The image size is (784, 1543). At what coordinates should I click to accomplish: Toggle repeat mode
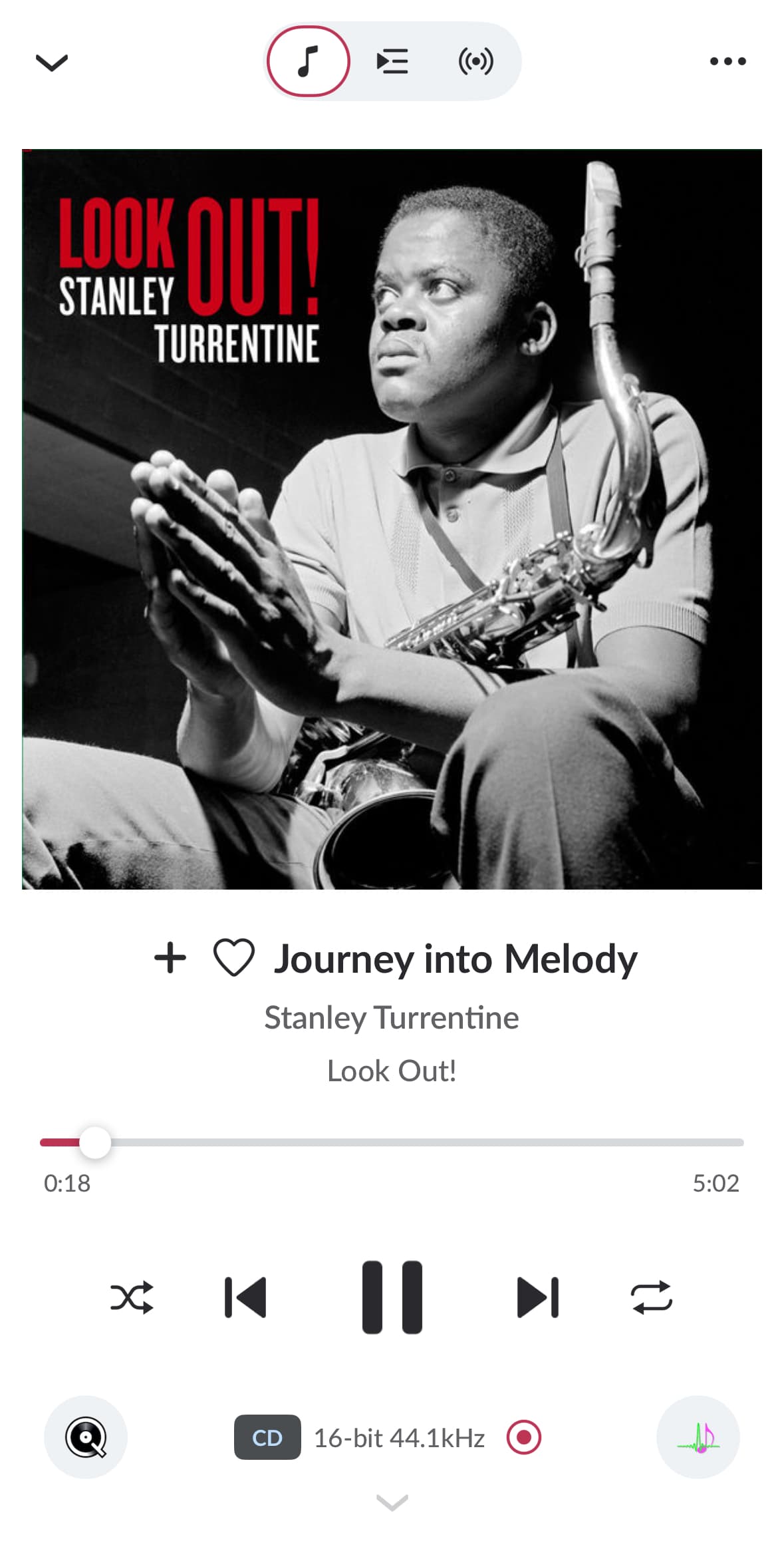(x=651, y=1297)
